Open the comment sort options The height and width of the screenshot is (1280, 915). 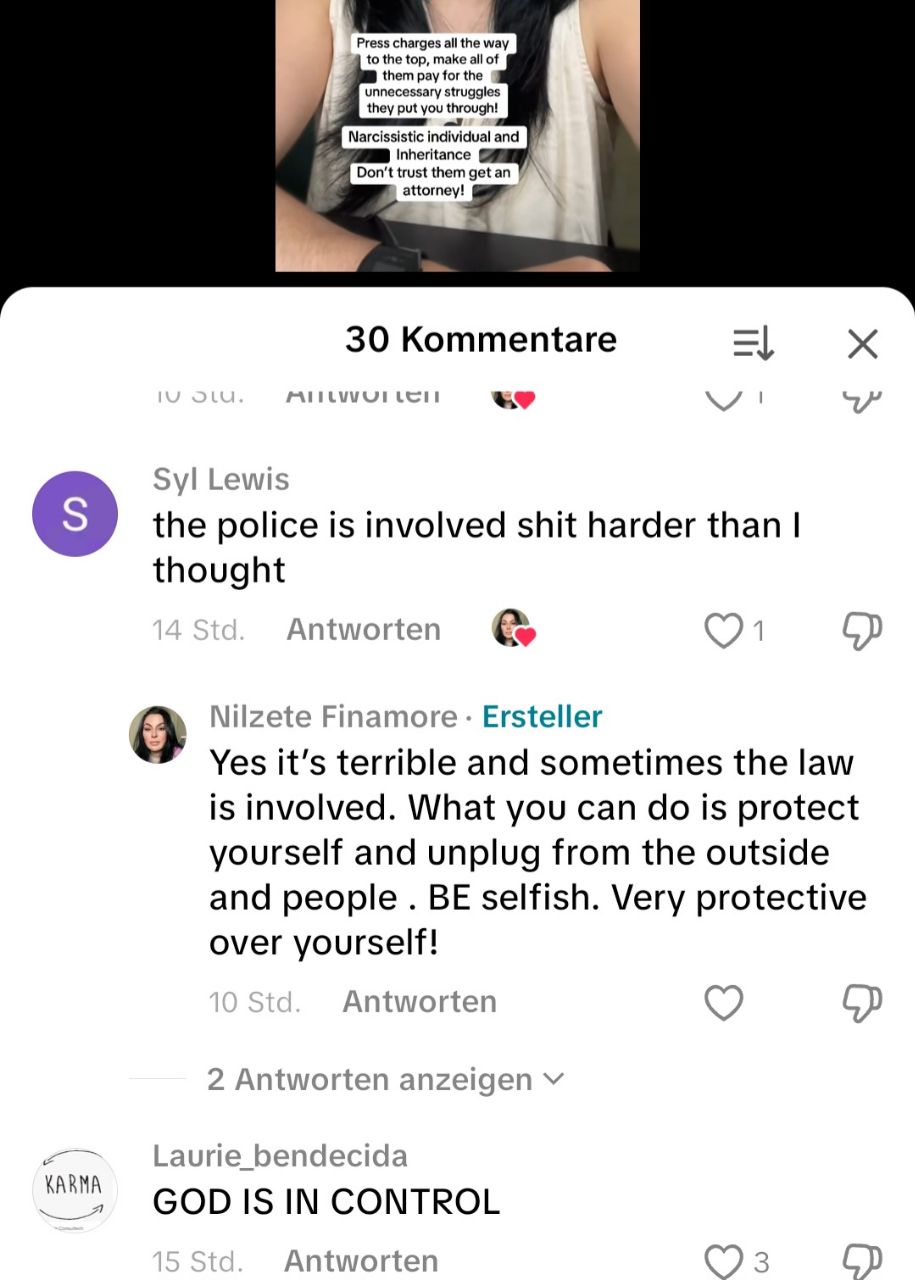click(754, 343)
